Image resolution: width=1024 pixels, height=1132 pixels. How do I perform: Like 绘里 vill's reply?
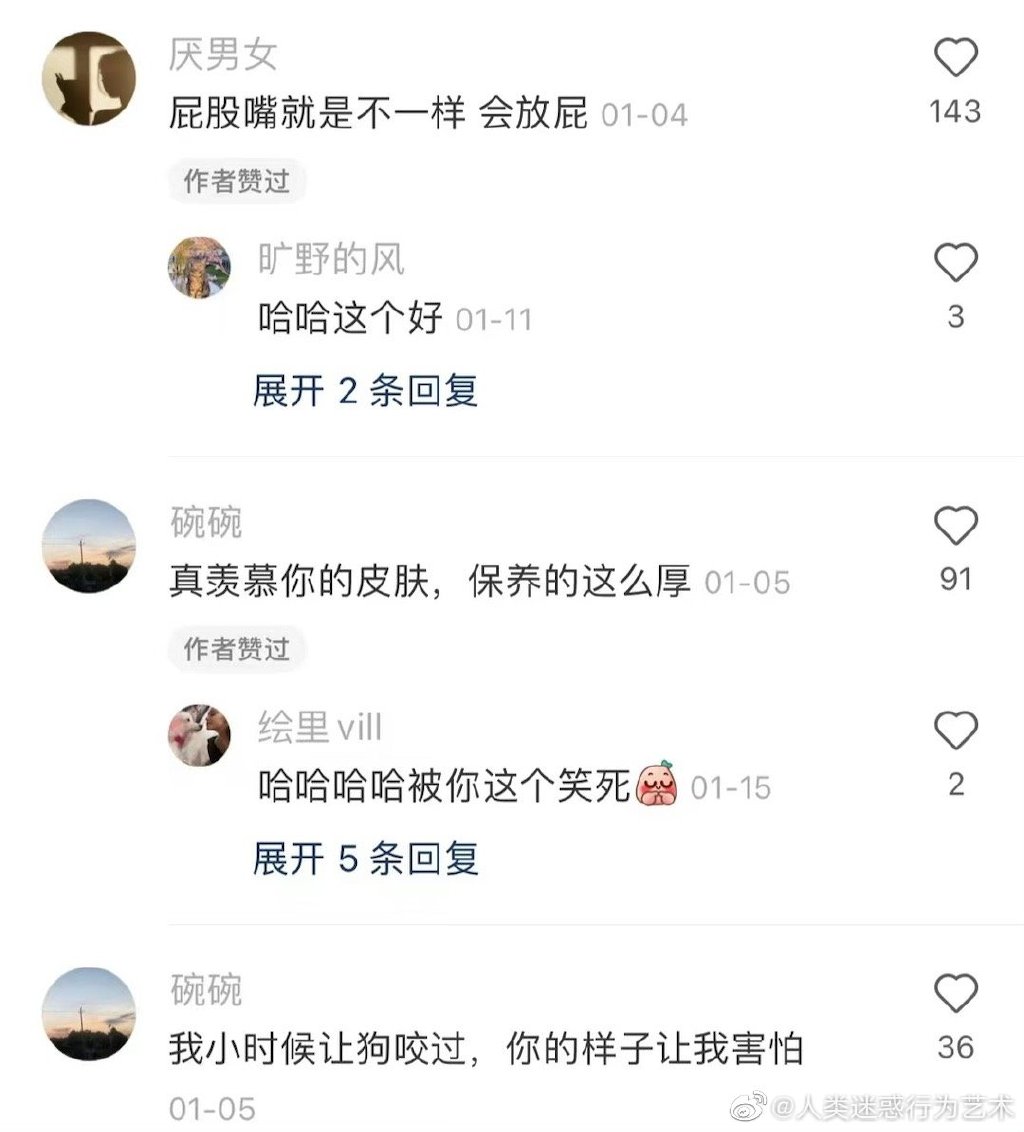point(955,731)
